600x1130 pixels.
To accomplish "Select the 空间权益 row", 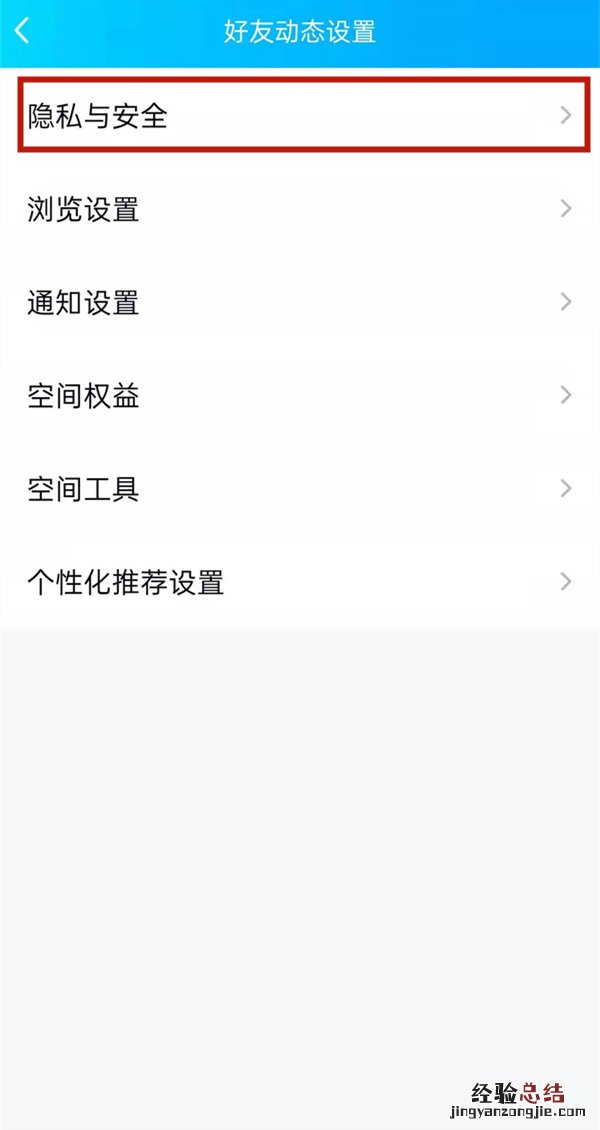I will click(300, 395).
